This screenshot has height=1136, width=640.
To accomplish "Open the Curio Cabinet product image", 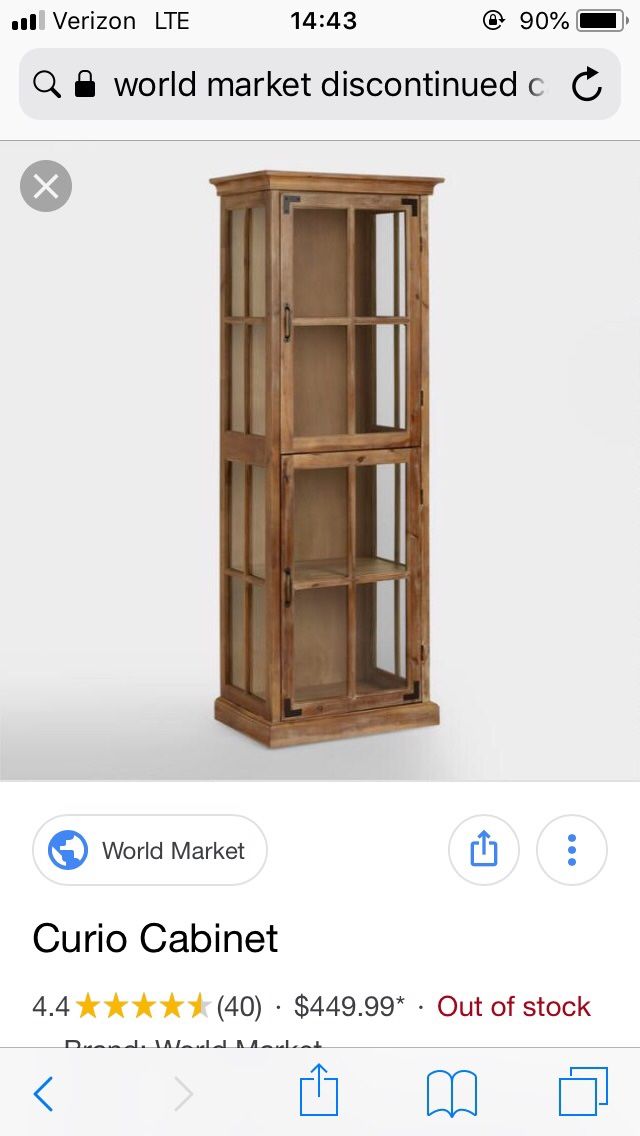I will pos(325,459).
